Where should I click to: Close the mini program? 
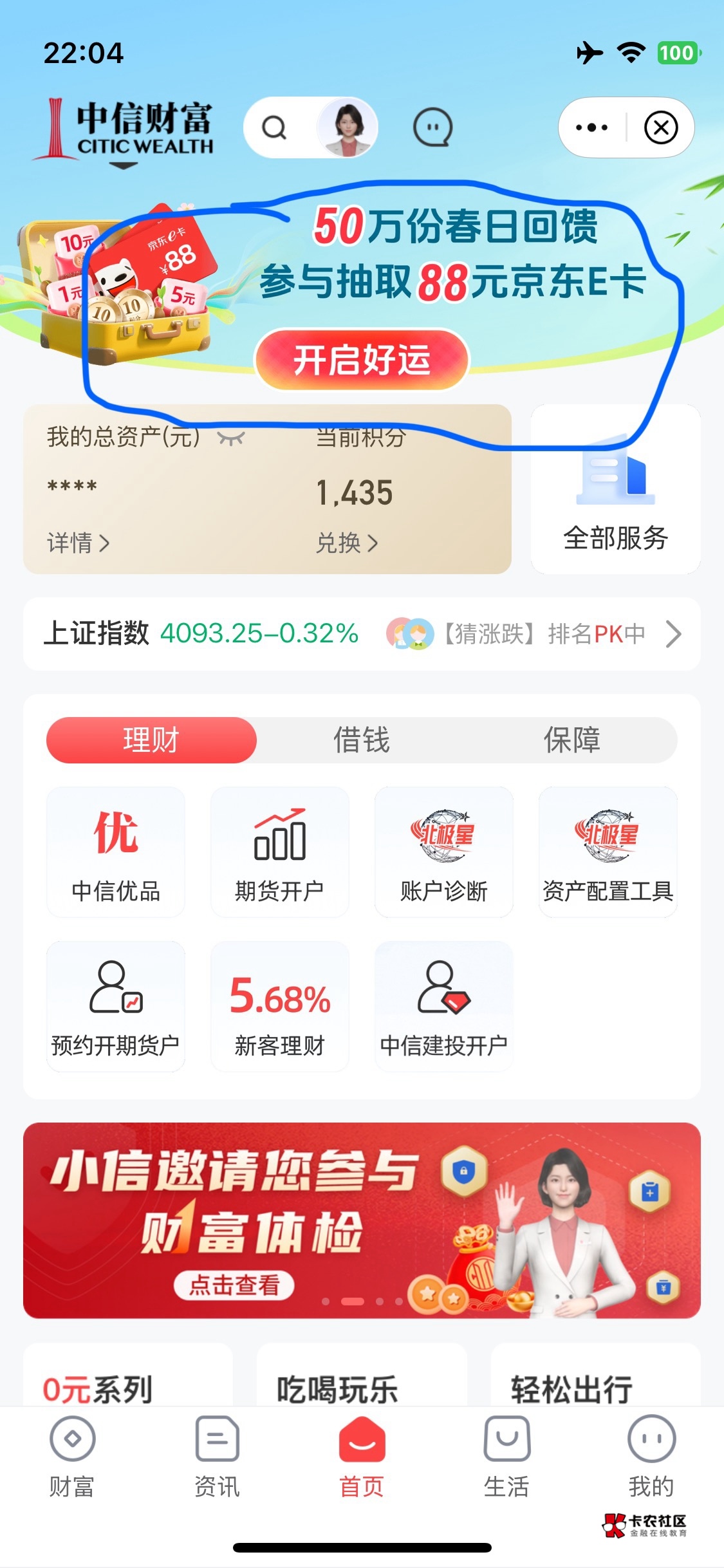tap(661, 127)
